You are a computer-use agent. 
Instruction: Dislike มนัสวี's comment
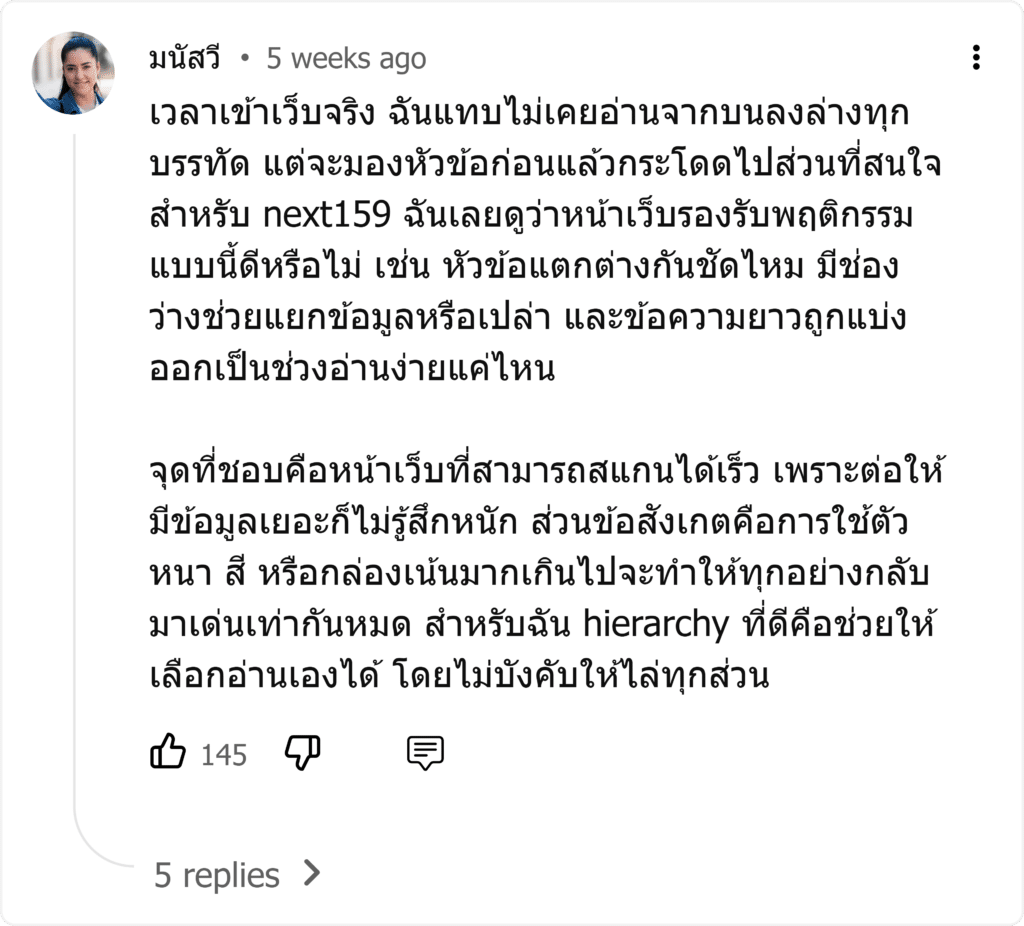[302, 752]
